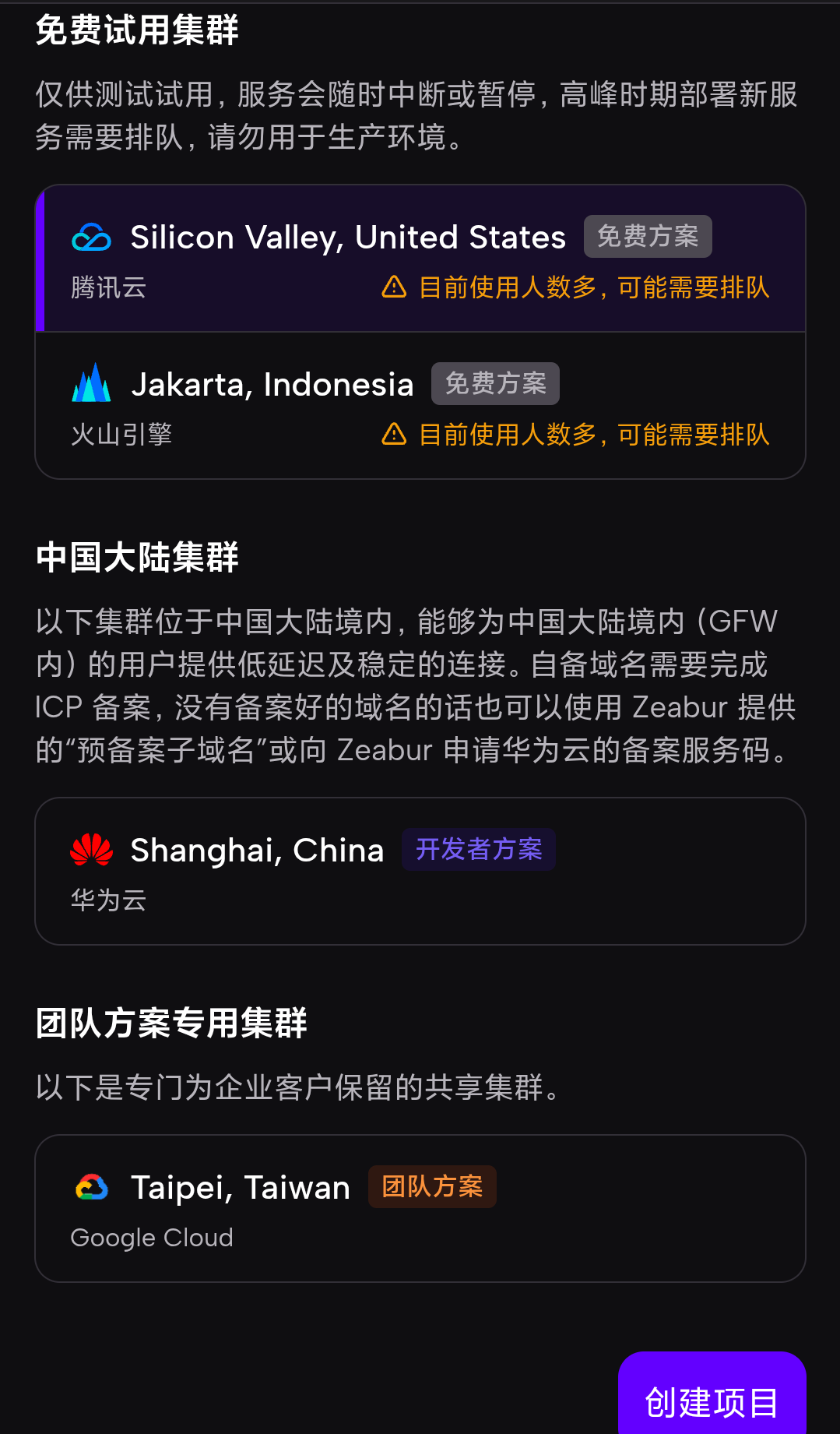Click the warning icon next to Jakarta queue notice
The width and height of the screenshot is (840, 1434).
[393, 435]
